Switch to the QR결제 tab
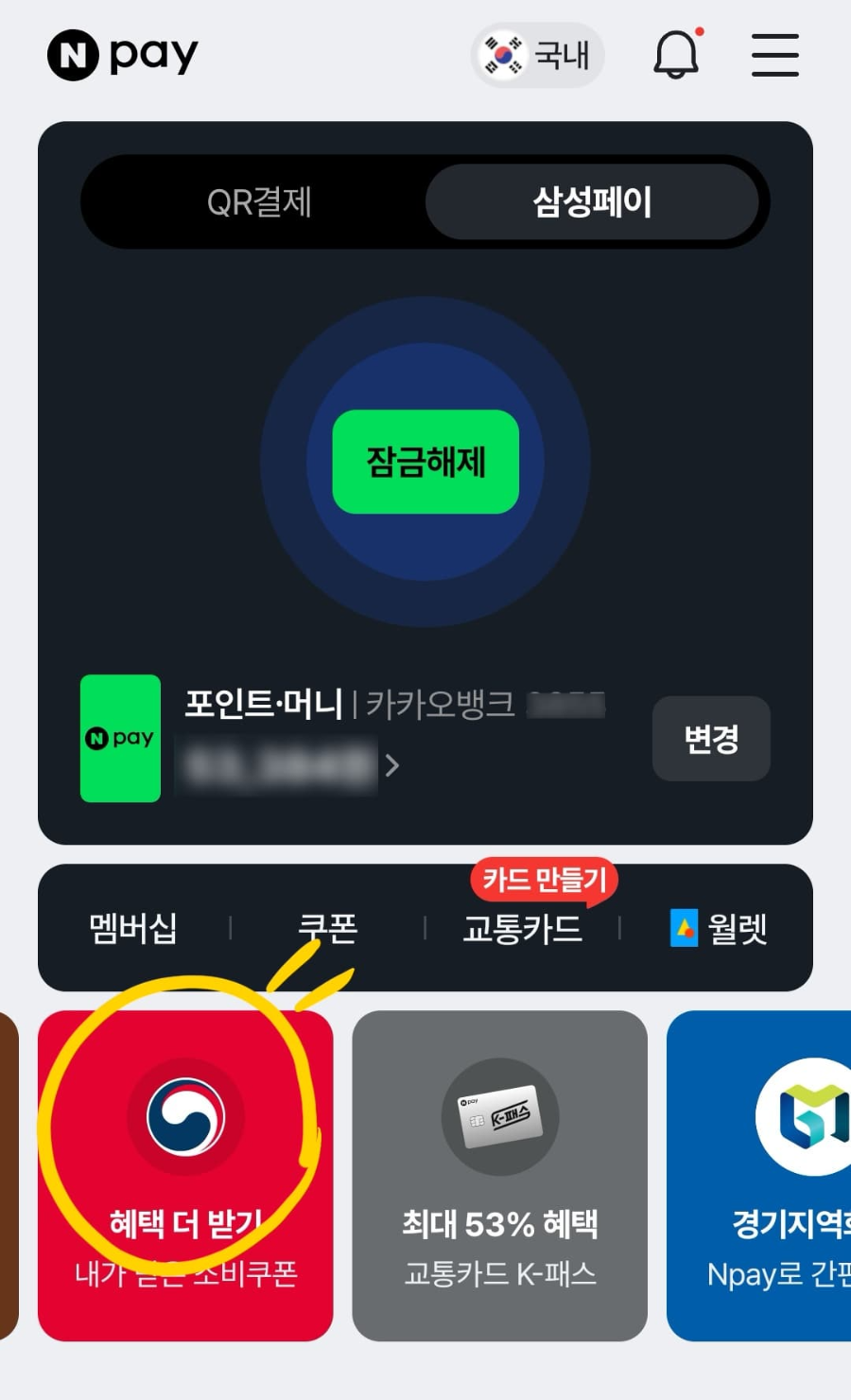Image resolution: width=851 pixels, height=1400 pixels. [259, 201]
